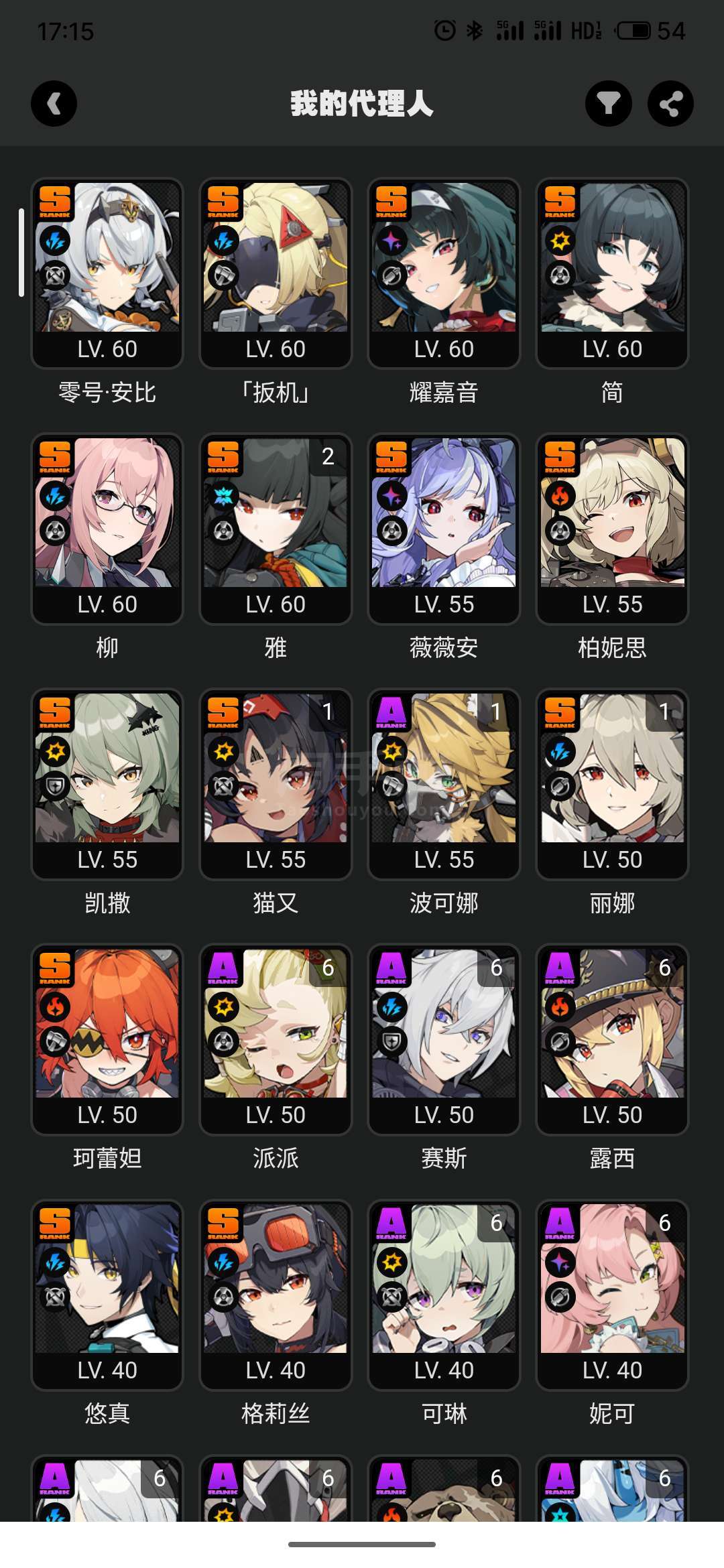
Task: Open 波可娜 A-rank agent card
Action: coord(444,784)
